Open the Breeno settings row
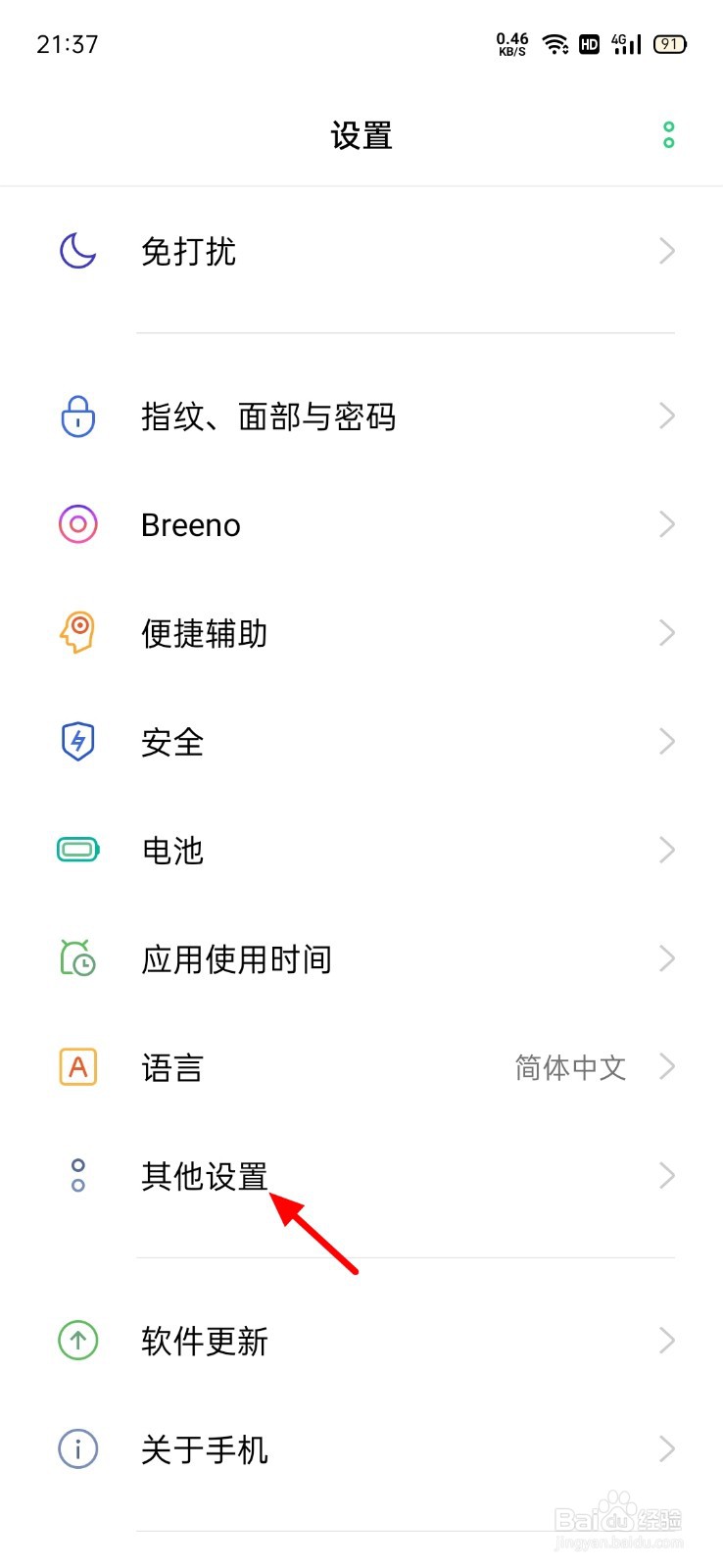This screenshot has height=1568, width=723. point(361,525)
